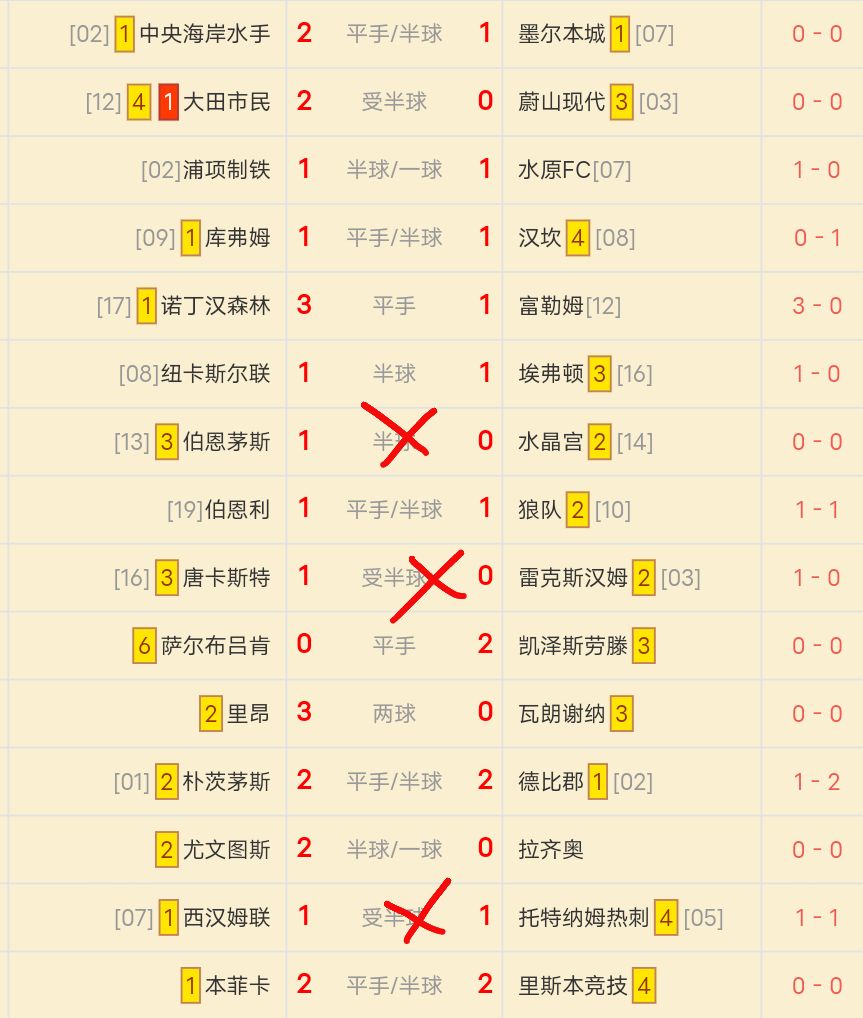863x1018 pixels.
Task: View the 本菲卡 vs 里斯本竞技 match
Action: 394,986
